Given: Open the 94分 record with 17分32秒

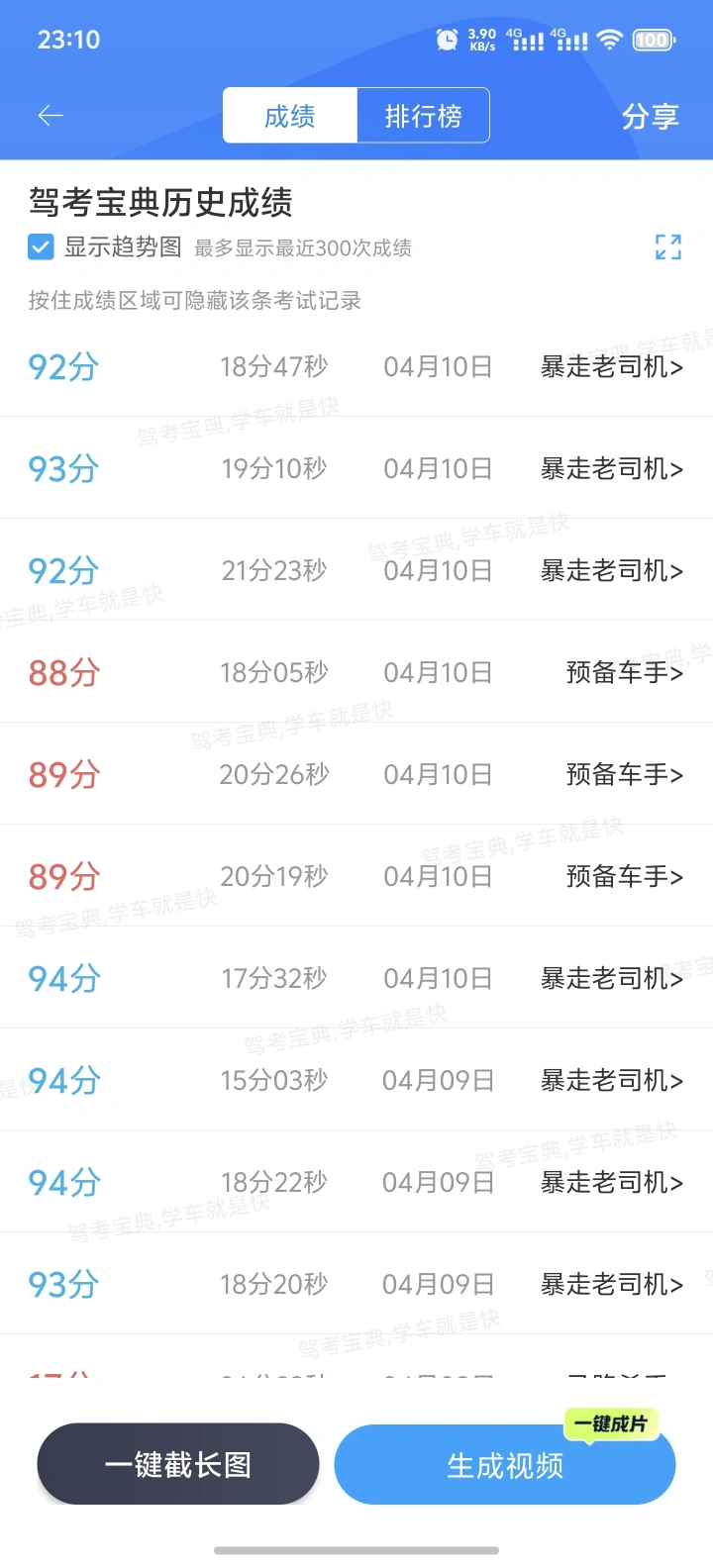Looking at the screenshot, I should [x=356, y=978].
